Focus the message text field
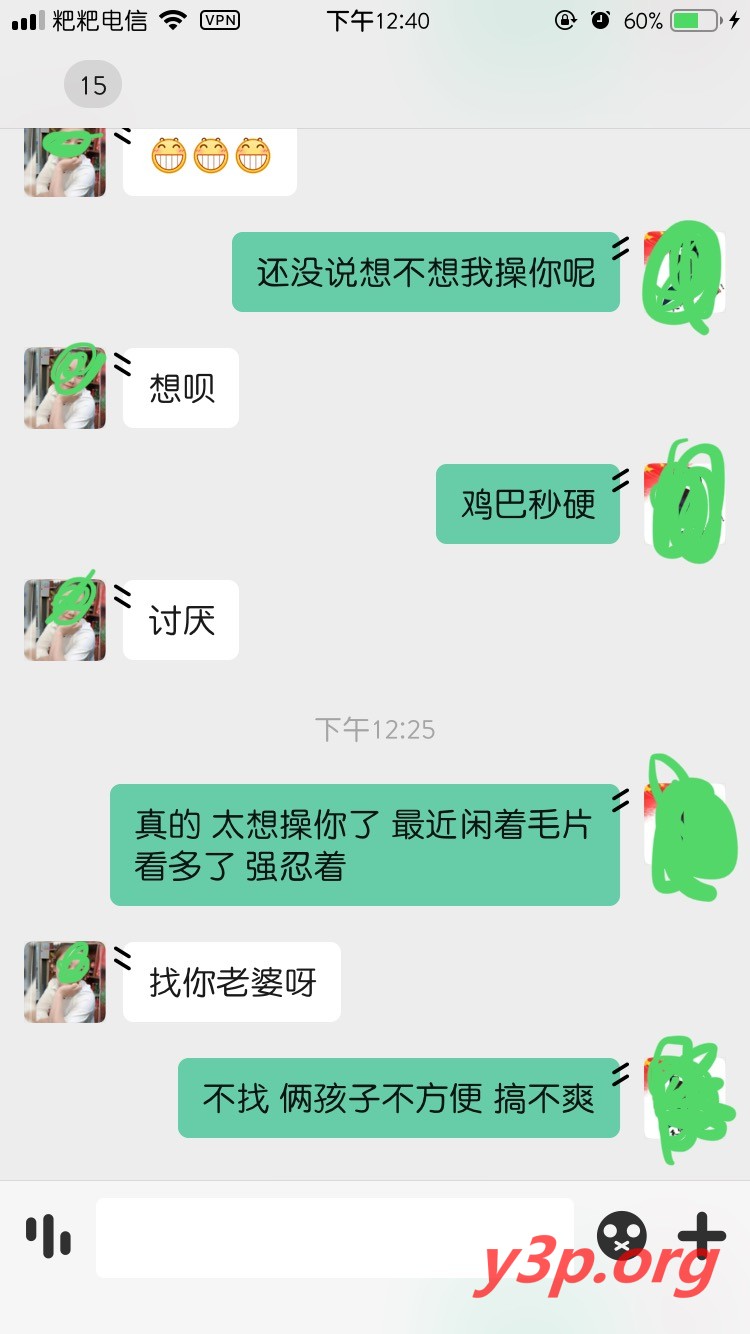 [x=334, y=1237]
